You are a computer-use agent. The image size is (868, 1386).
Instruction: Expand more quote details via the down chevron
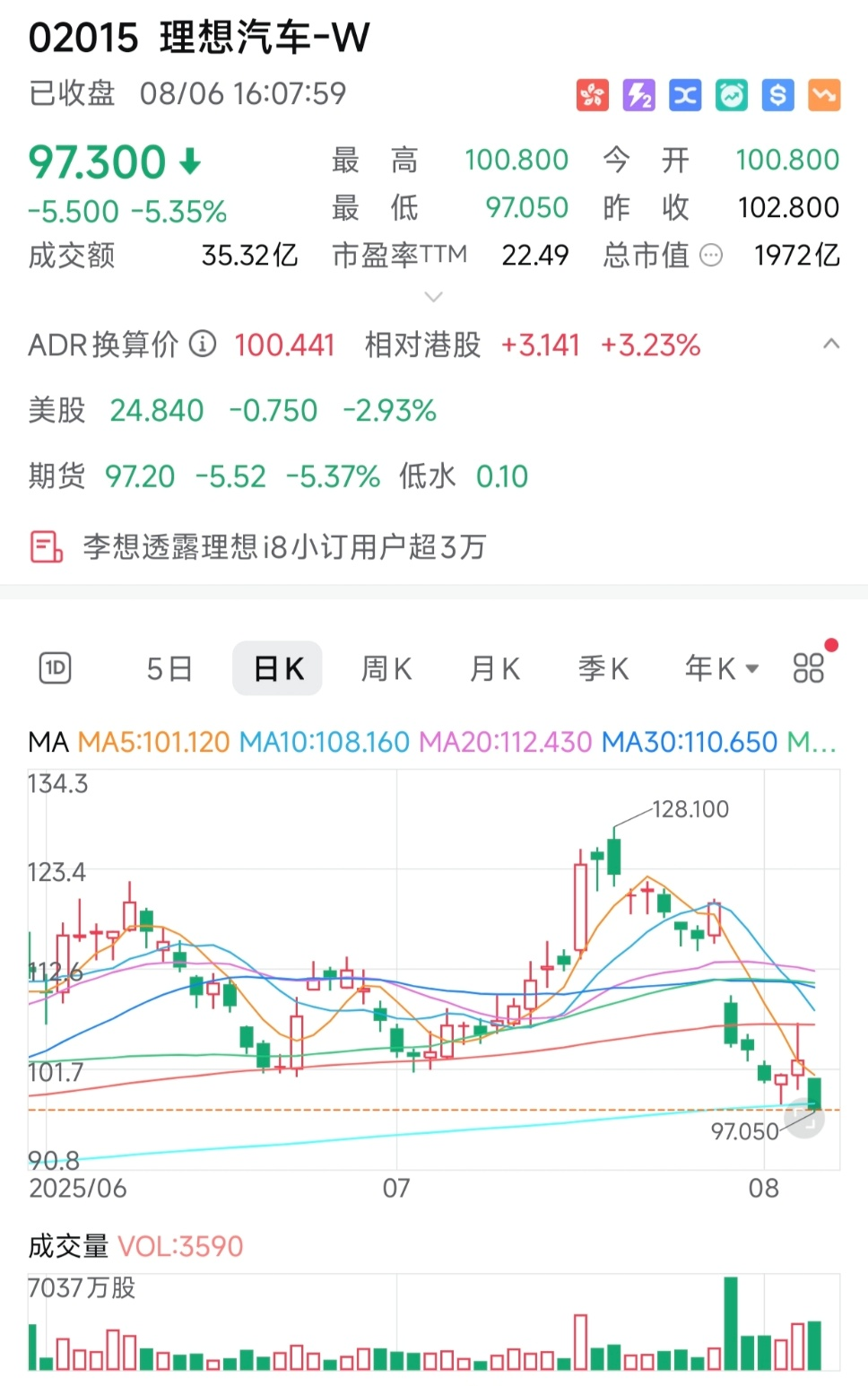[x=434, y=296]
